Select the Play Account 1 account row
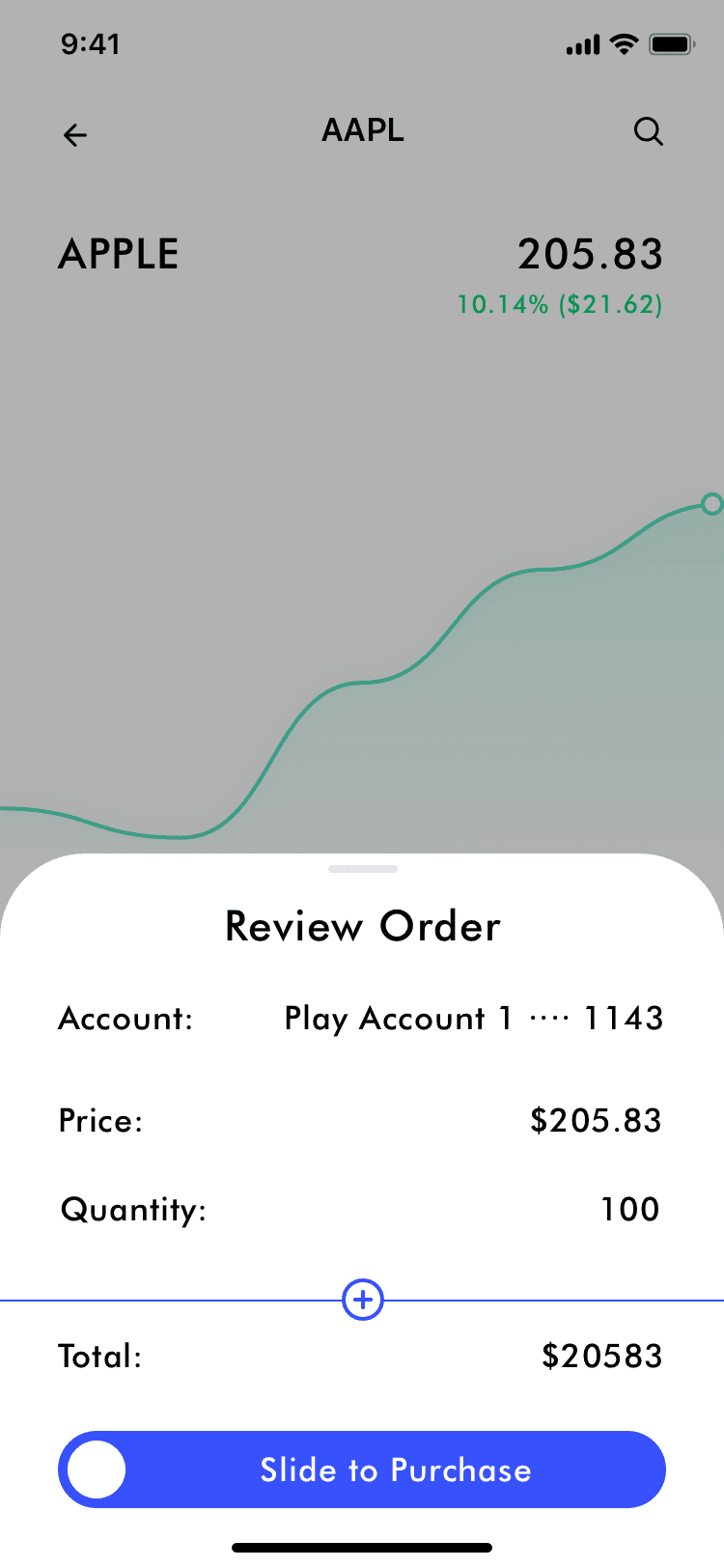This screenshot has height=1568, width=724. [x=473, y=1019]
